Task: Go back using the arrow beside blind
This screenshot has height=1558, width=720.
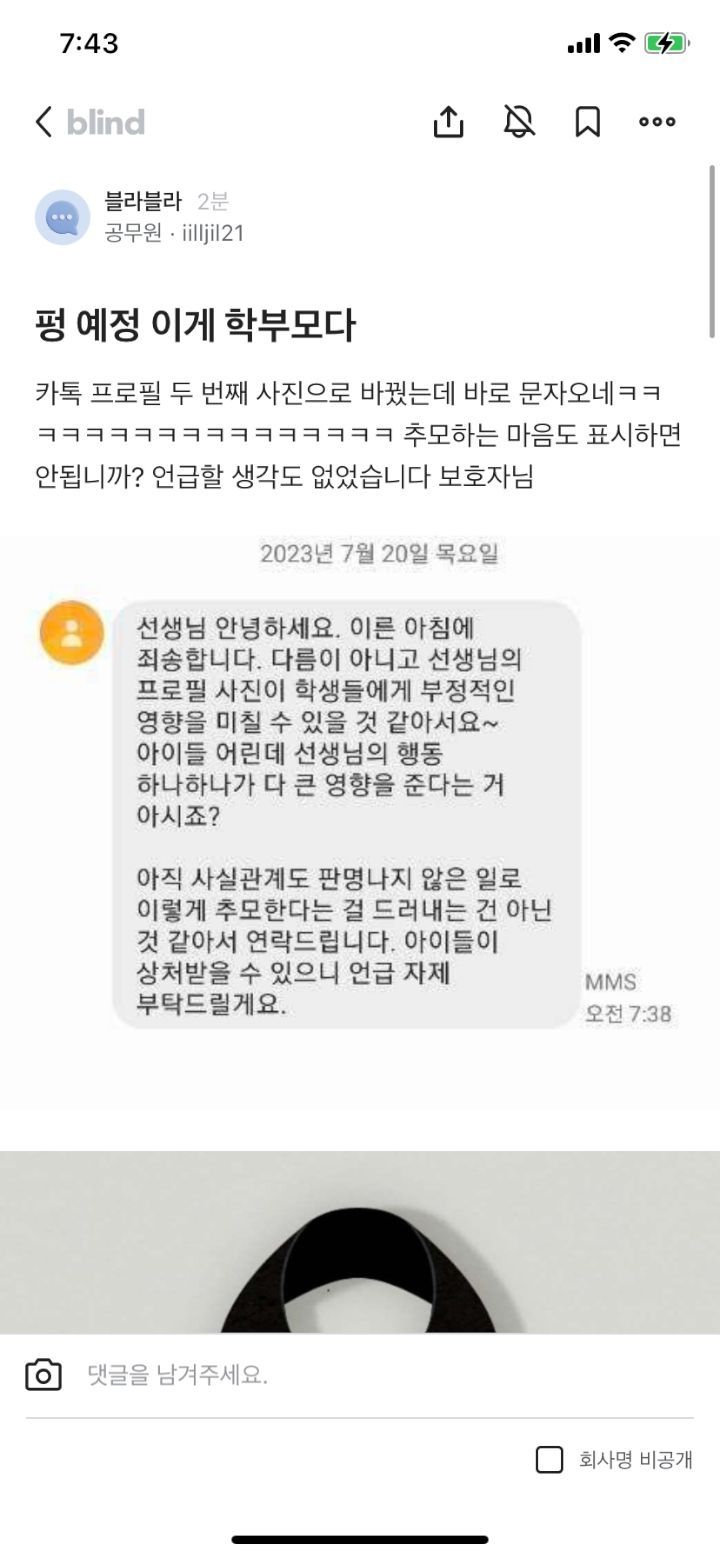Action: pos(43,122)
